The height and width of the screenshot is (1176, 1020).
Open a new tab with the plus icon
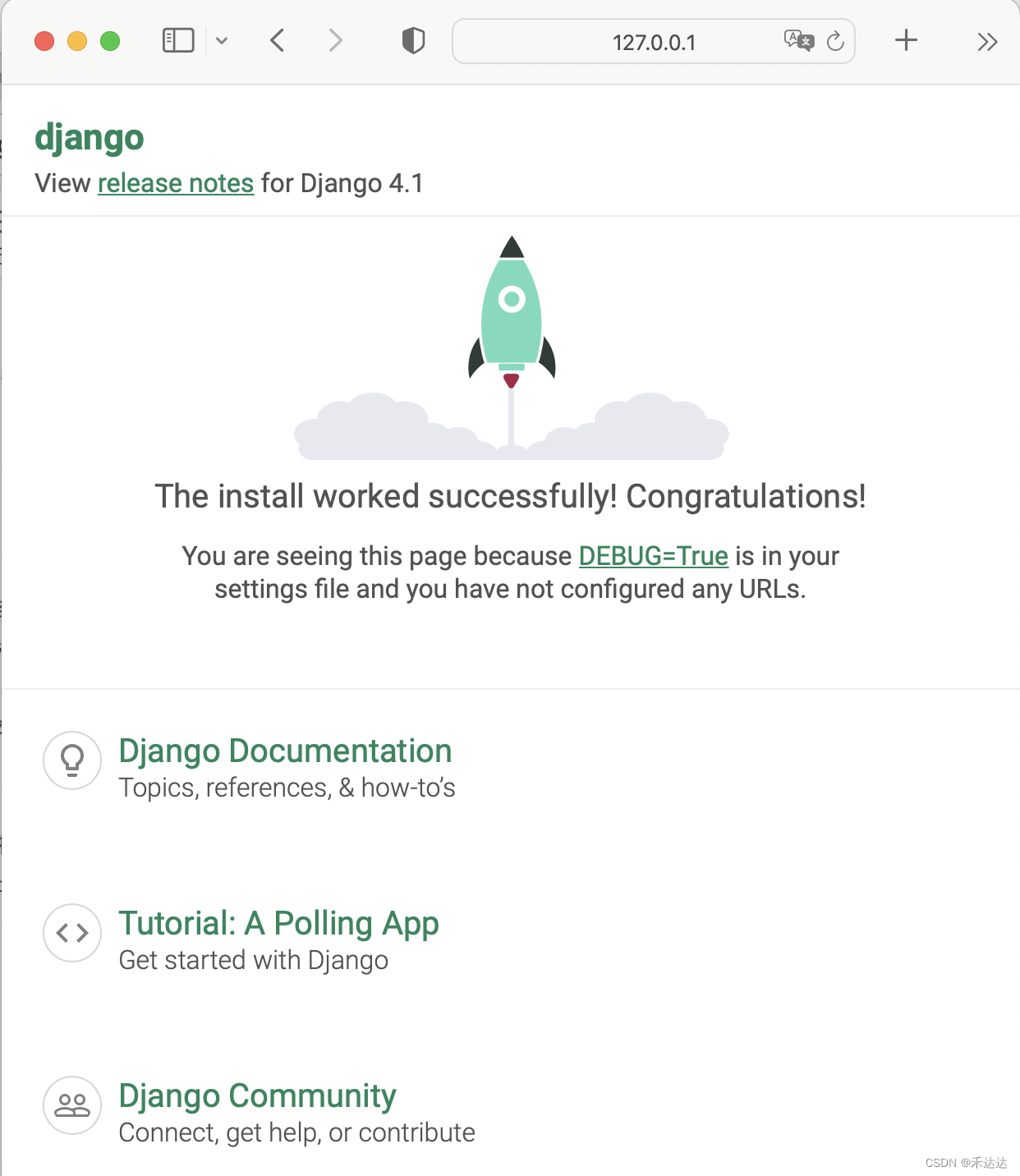(906, 39)
